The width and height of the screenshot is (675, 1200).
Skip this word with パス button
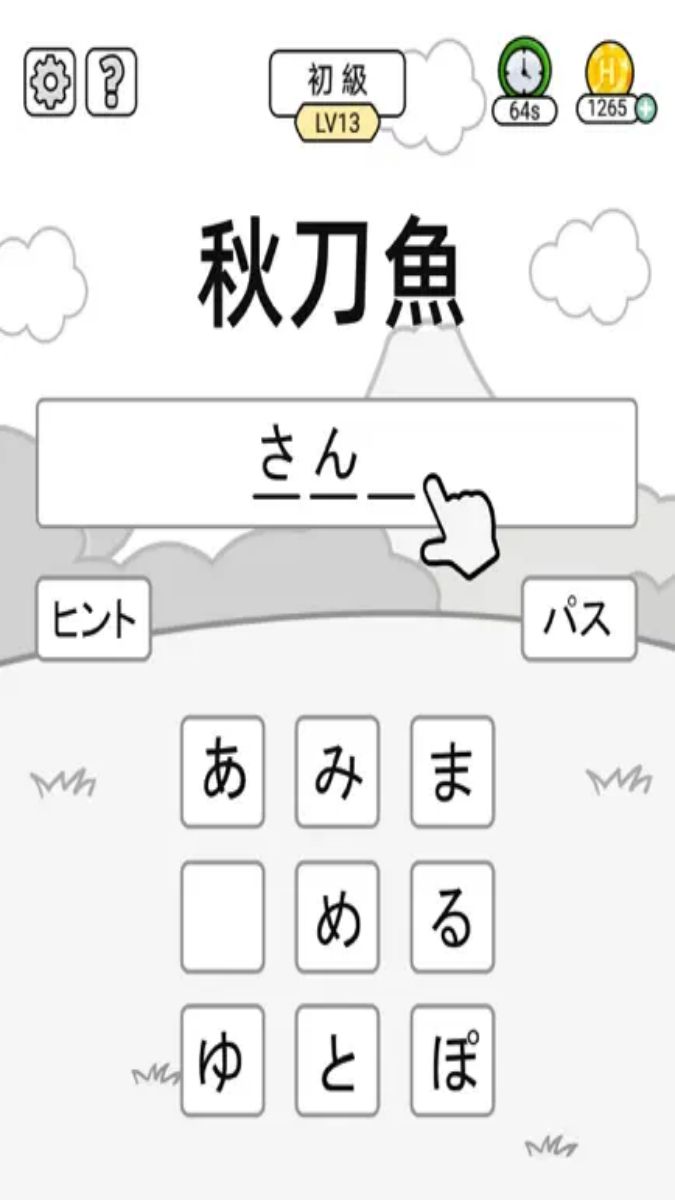coord(579,619)
